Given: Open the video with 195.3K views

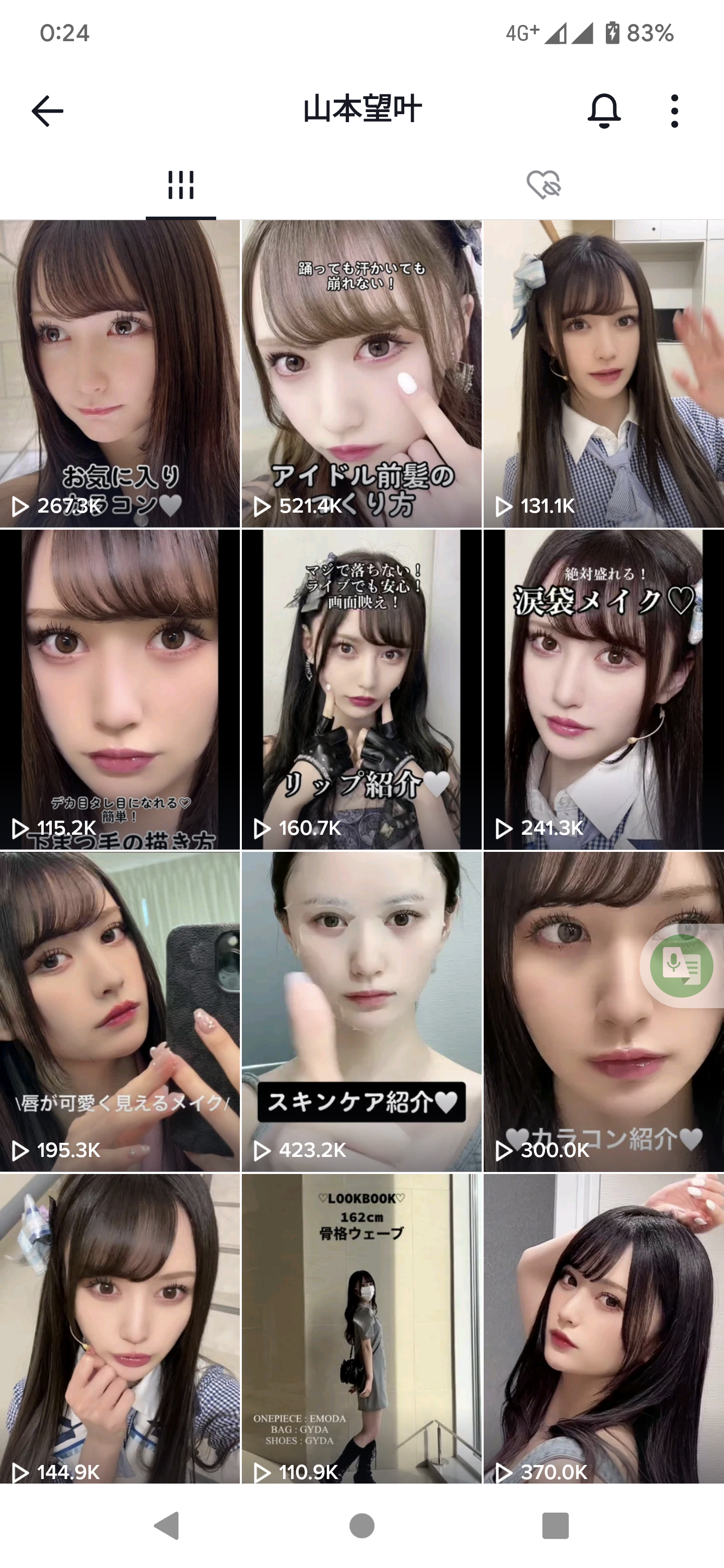Looking at the screenshot, I should (120, 1011).
